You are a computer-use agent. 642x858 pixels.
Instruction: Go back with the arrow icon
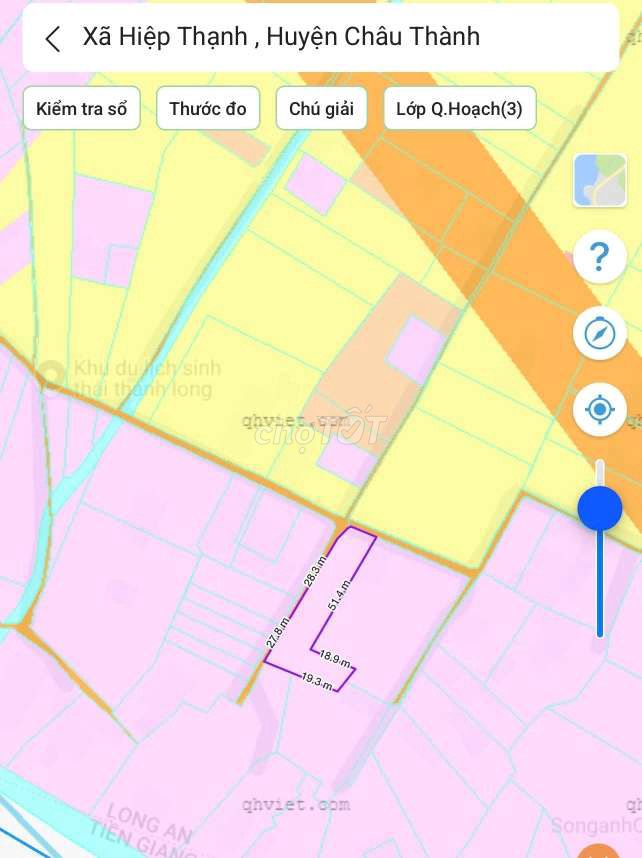coord(53,38)
